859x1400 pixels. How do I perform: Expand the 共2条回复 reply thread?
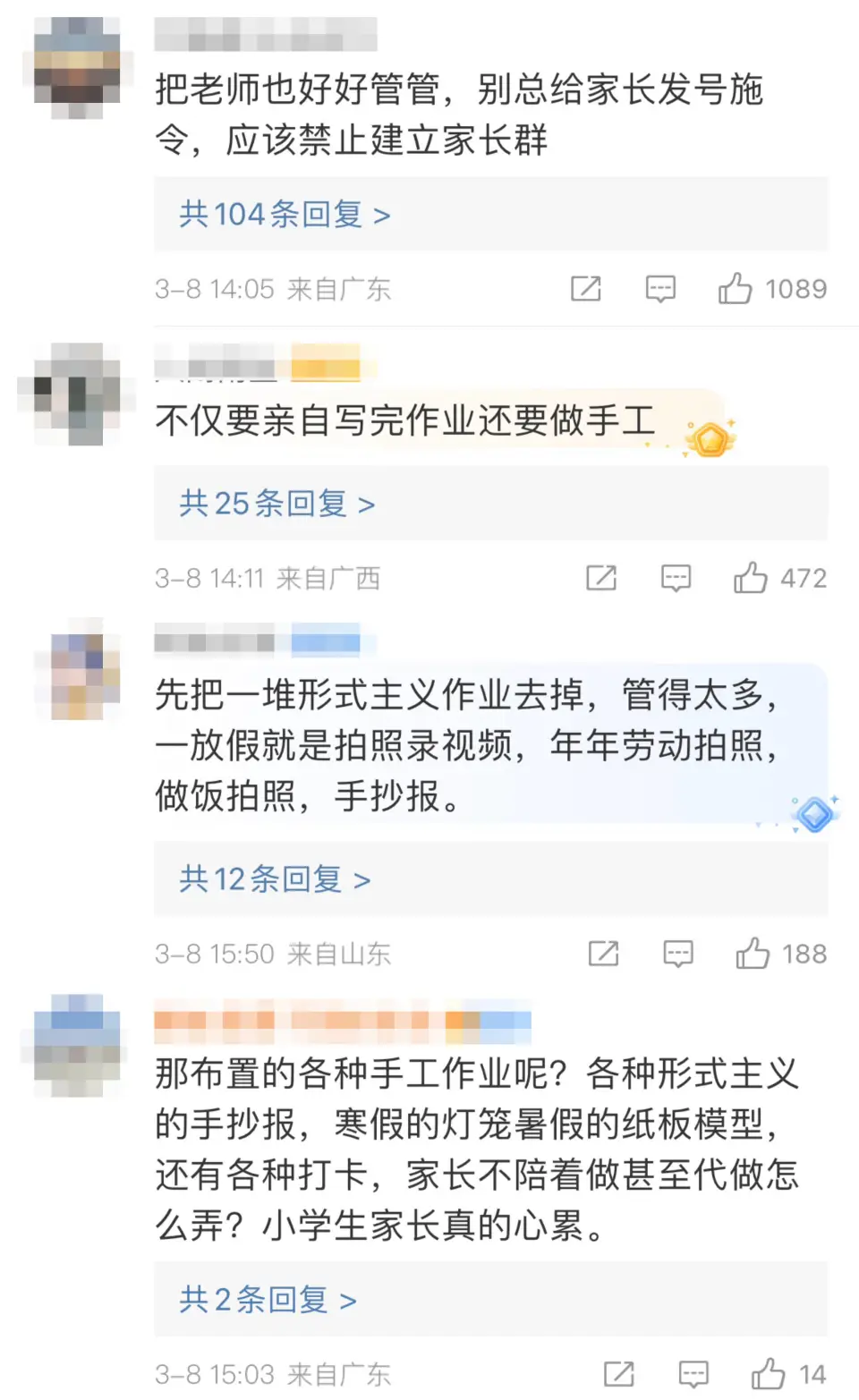click(x=268, y=1299)
